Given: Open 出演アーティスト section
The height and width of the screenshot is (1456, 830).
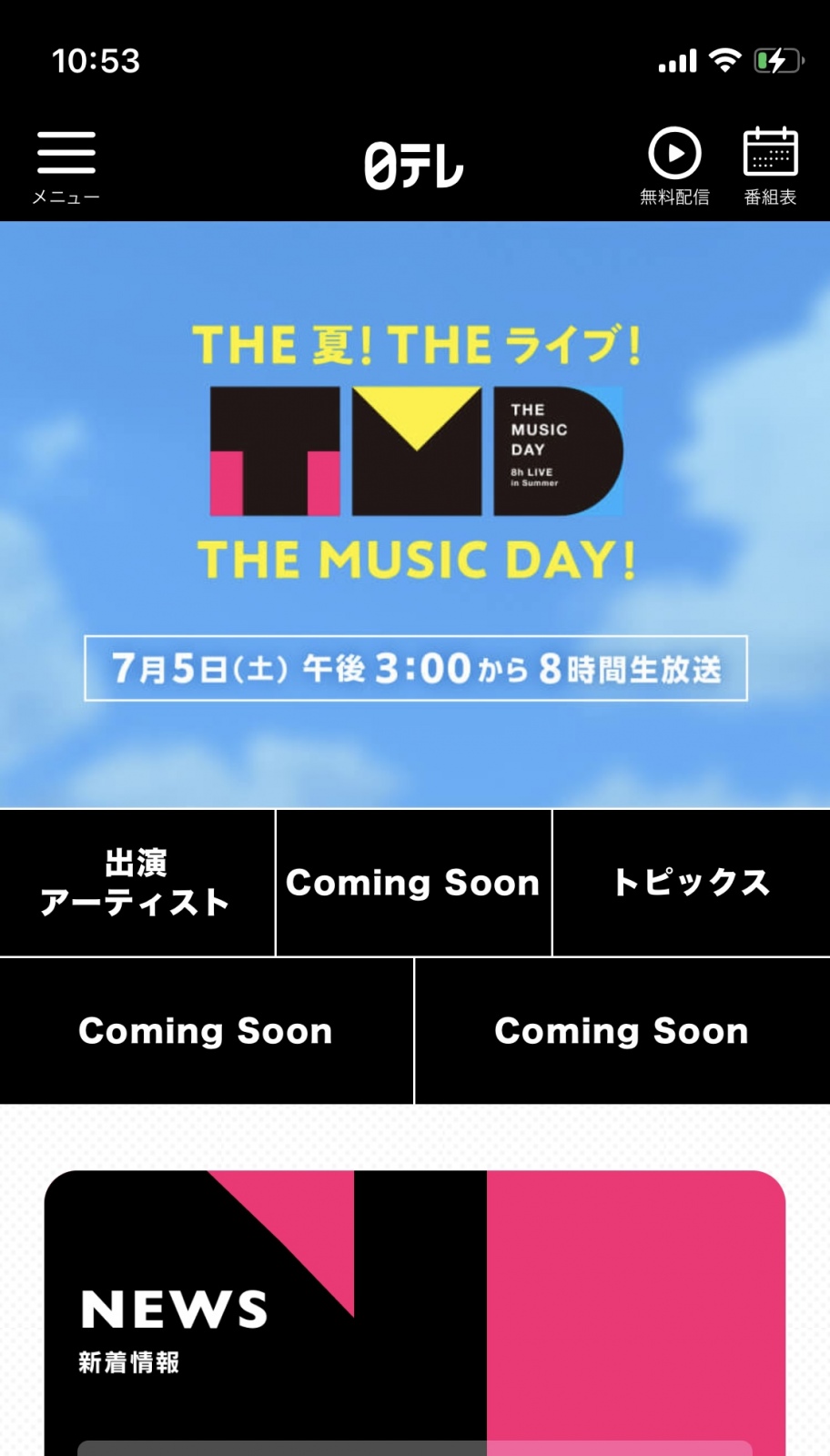Looking at the screenshot, I should [137, 883].
